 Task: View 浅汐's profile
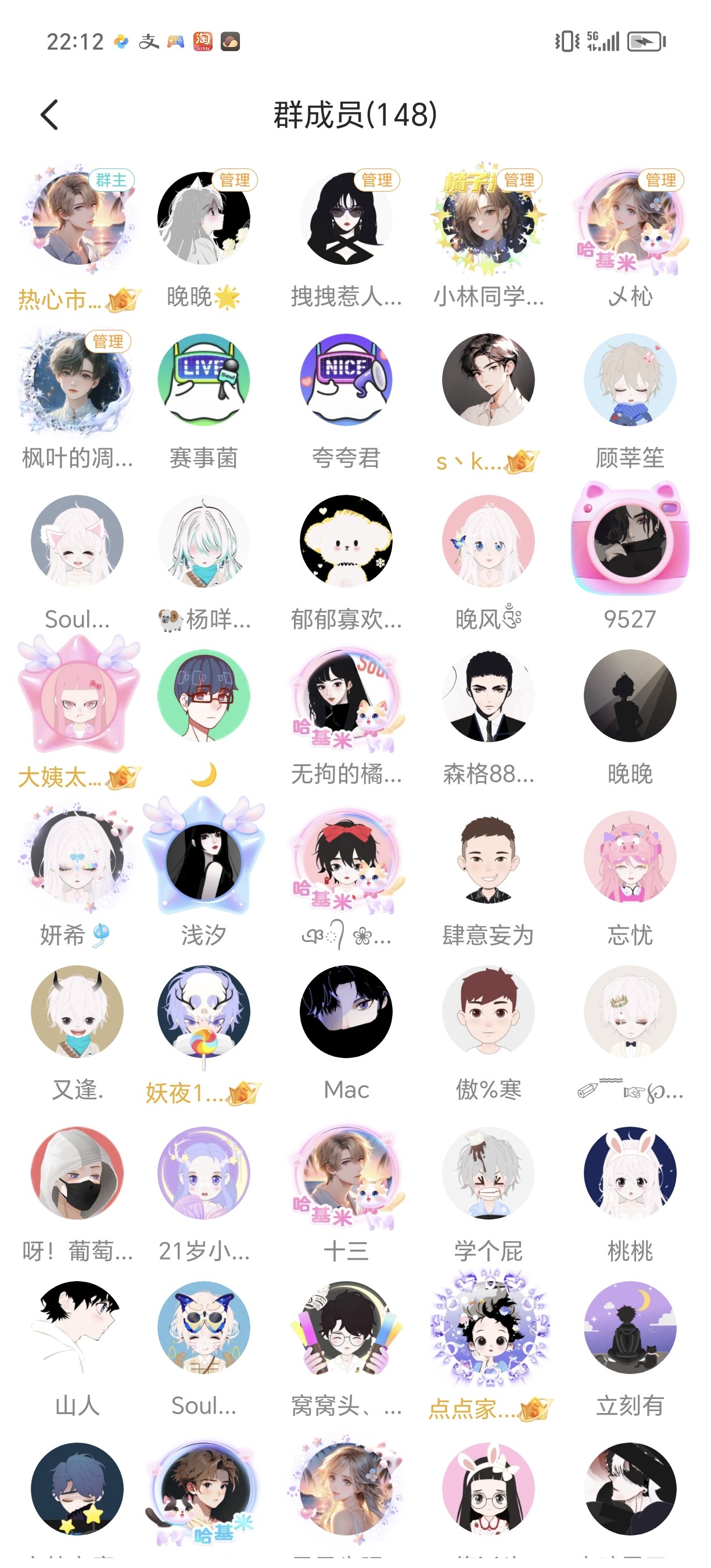[x=203, y=857]
